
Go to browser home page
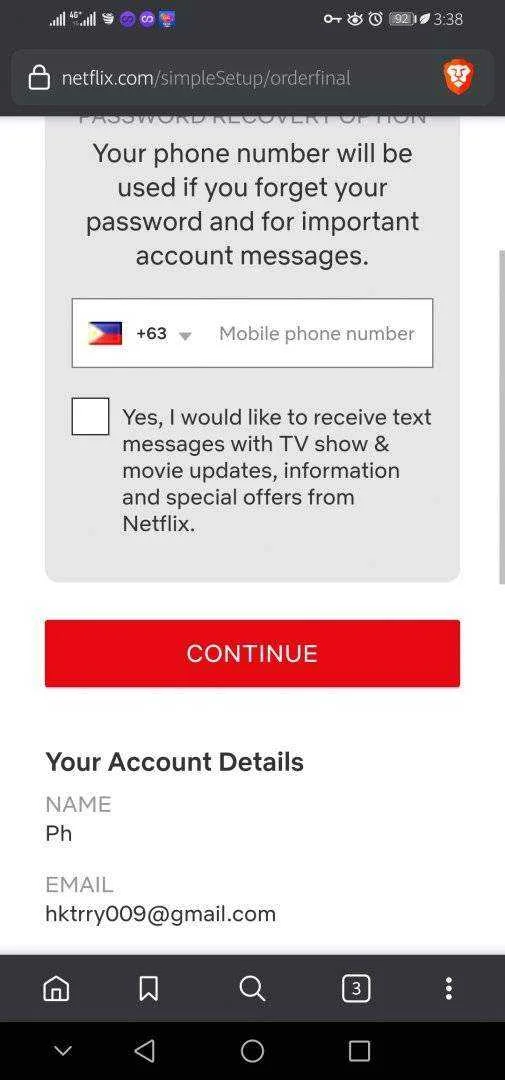click(56, 988)
